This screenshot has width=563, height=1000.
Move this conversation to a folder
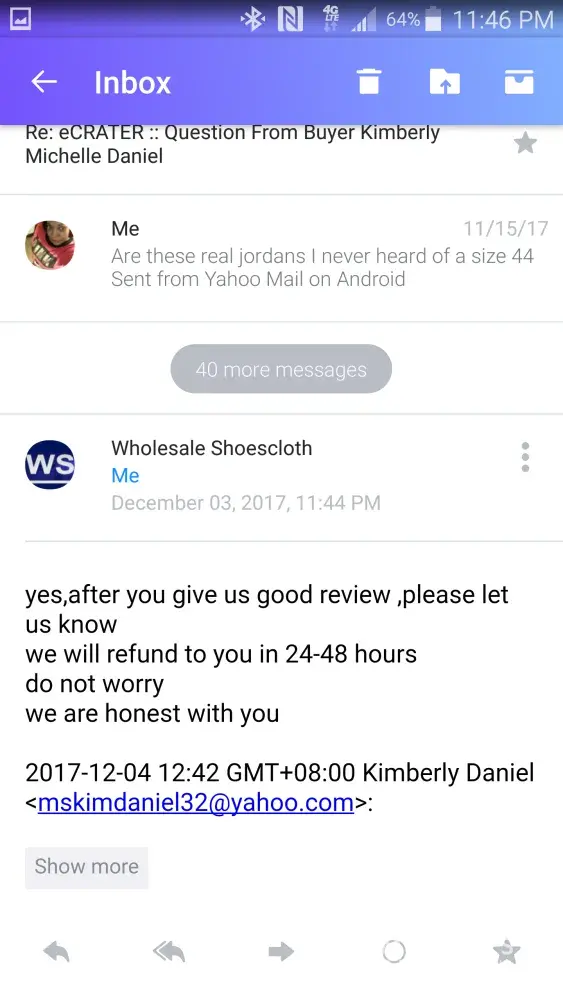click(444, 82)
